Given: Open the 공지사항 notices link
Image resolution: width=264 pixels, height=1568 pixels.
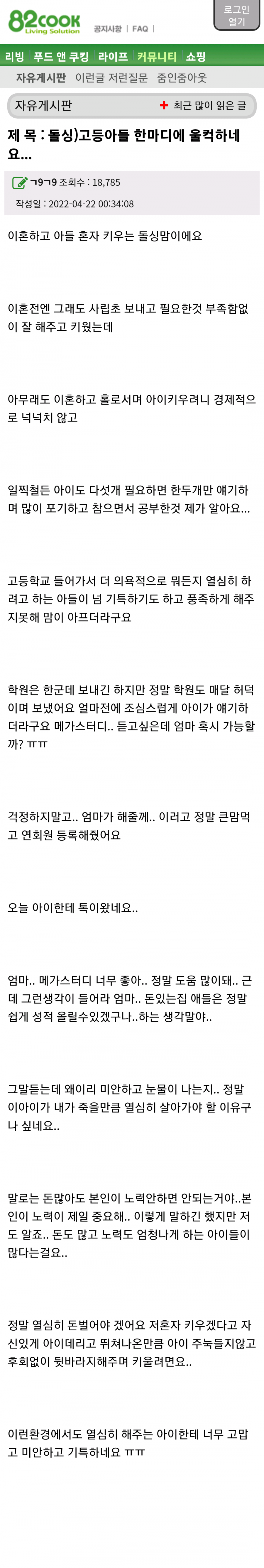Looking at the screenshot, I should pyautogui.click(x=108, y=29).
